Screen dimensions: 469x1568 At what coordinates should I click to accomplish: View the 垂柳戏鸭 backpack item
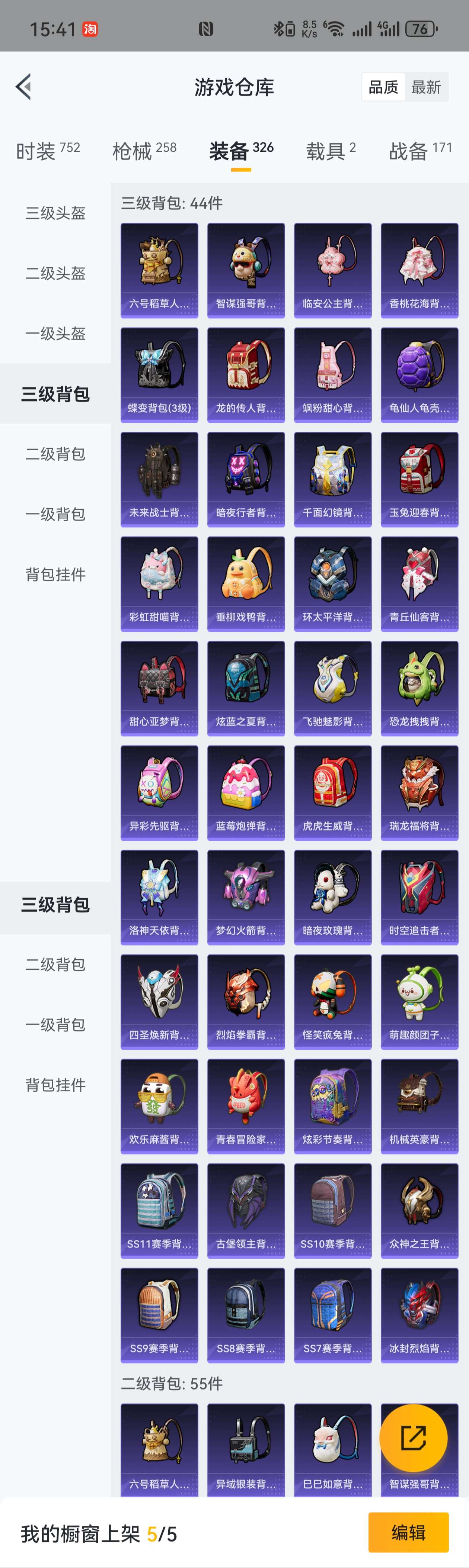[x=245, y=584]
